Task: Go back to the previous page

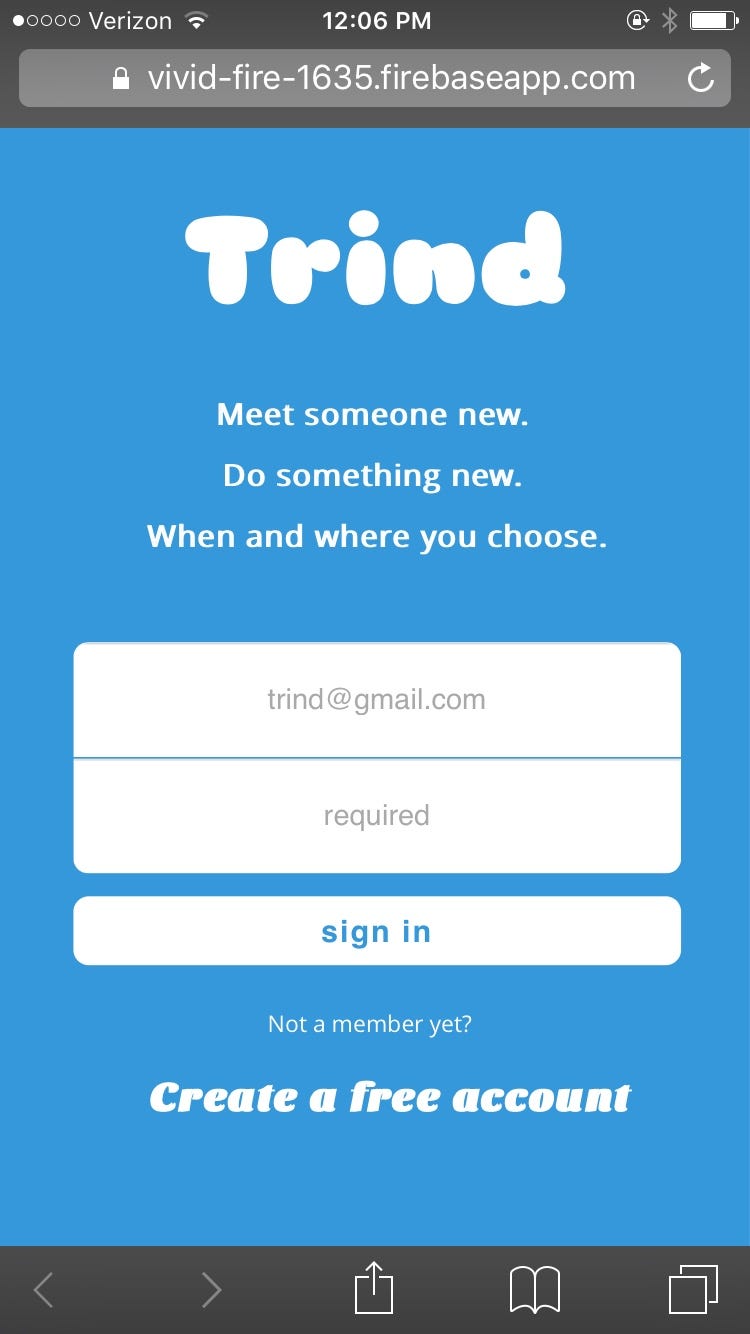Action: (43, 1290)
